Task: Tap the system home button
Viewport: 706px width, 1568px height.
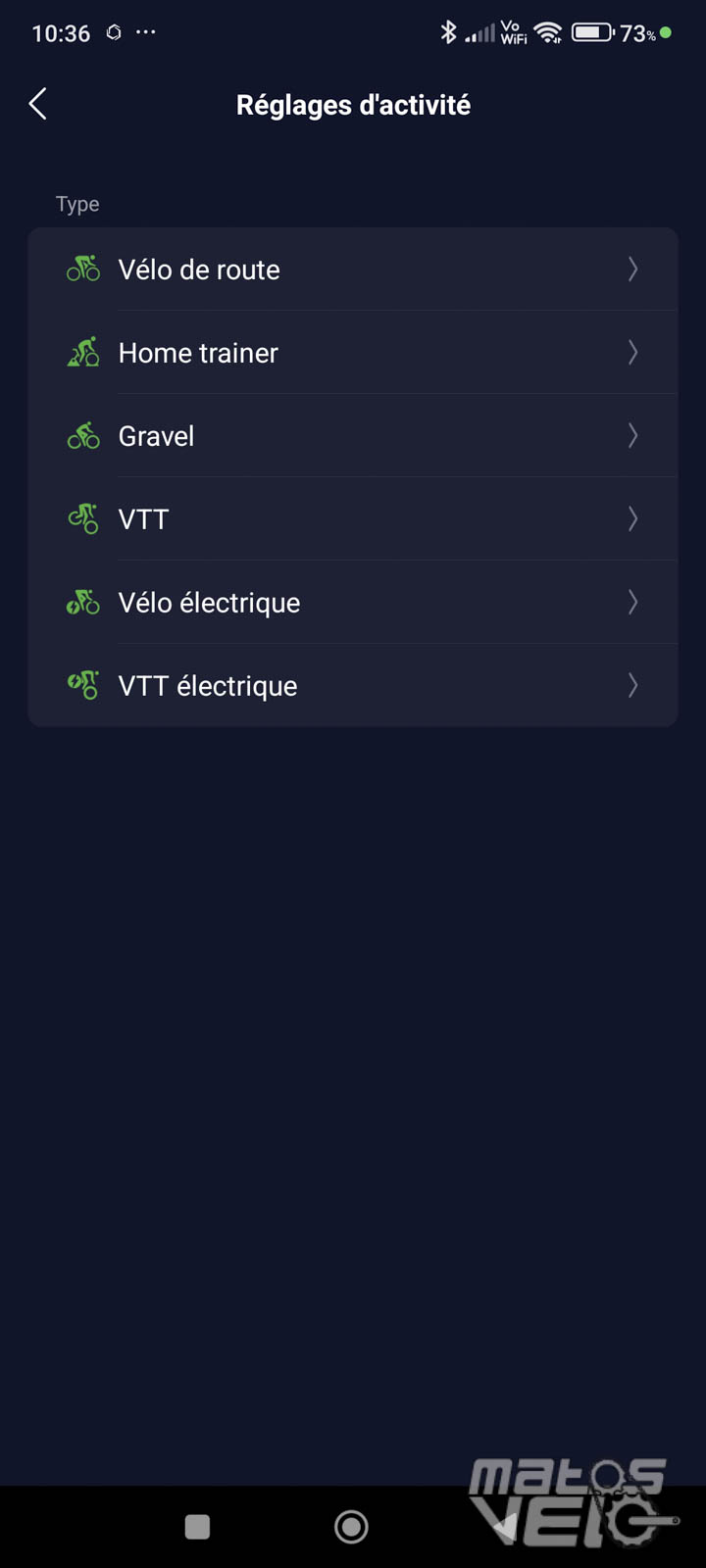Action: point(351,1526)
